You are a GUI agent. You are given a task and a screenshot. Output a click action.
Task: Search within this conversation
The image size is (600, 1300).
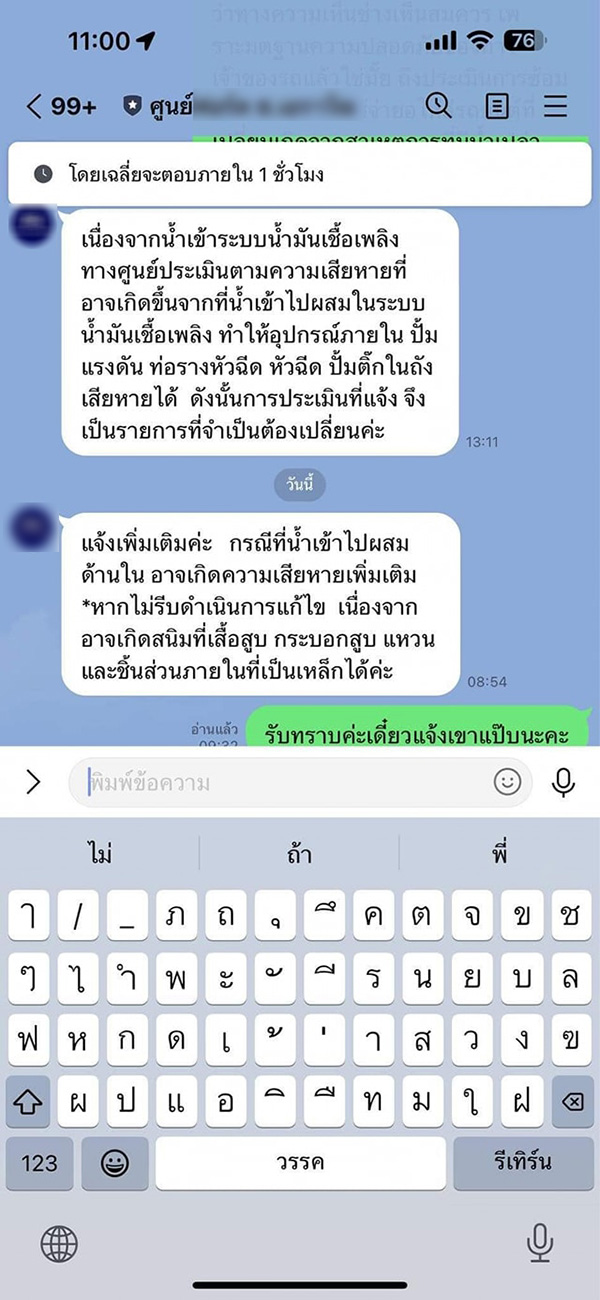click(438, 105)
